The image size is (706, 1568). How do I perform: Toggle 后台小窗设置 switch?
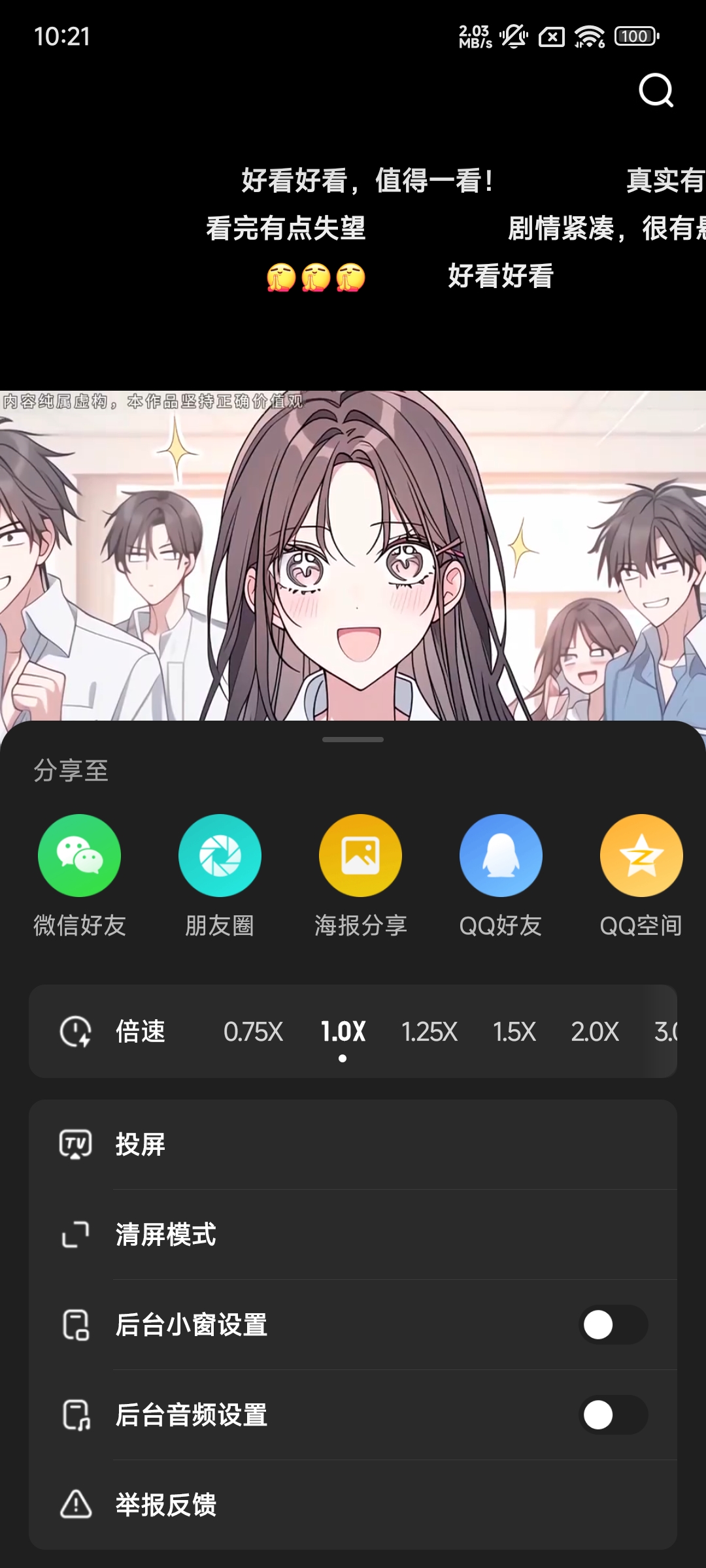pos(613,1324)
